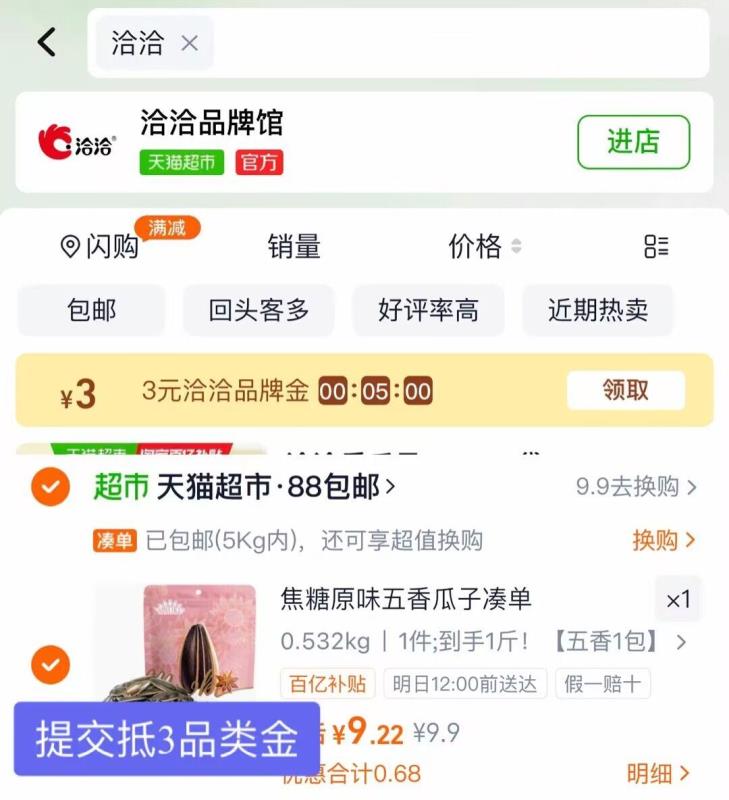Tap the 进店 button to enter the store
The width and height of the screenshot is (729, 800).
point(634,140)
